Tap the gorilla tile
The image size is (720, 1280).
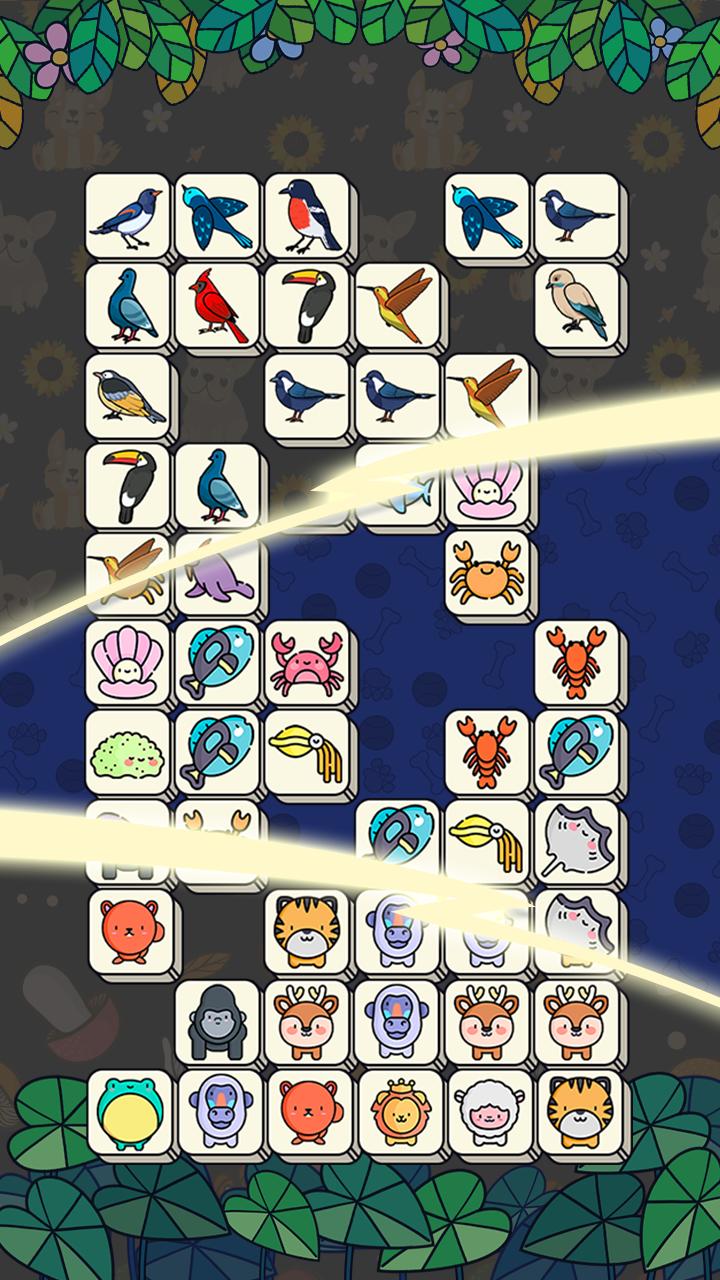218,1023
